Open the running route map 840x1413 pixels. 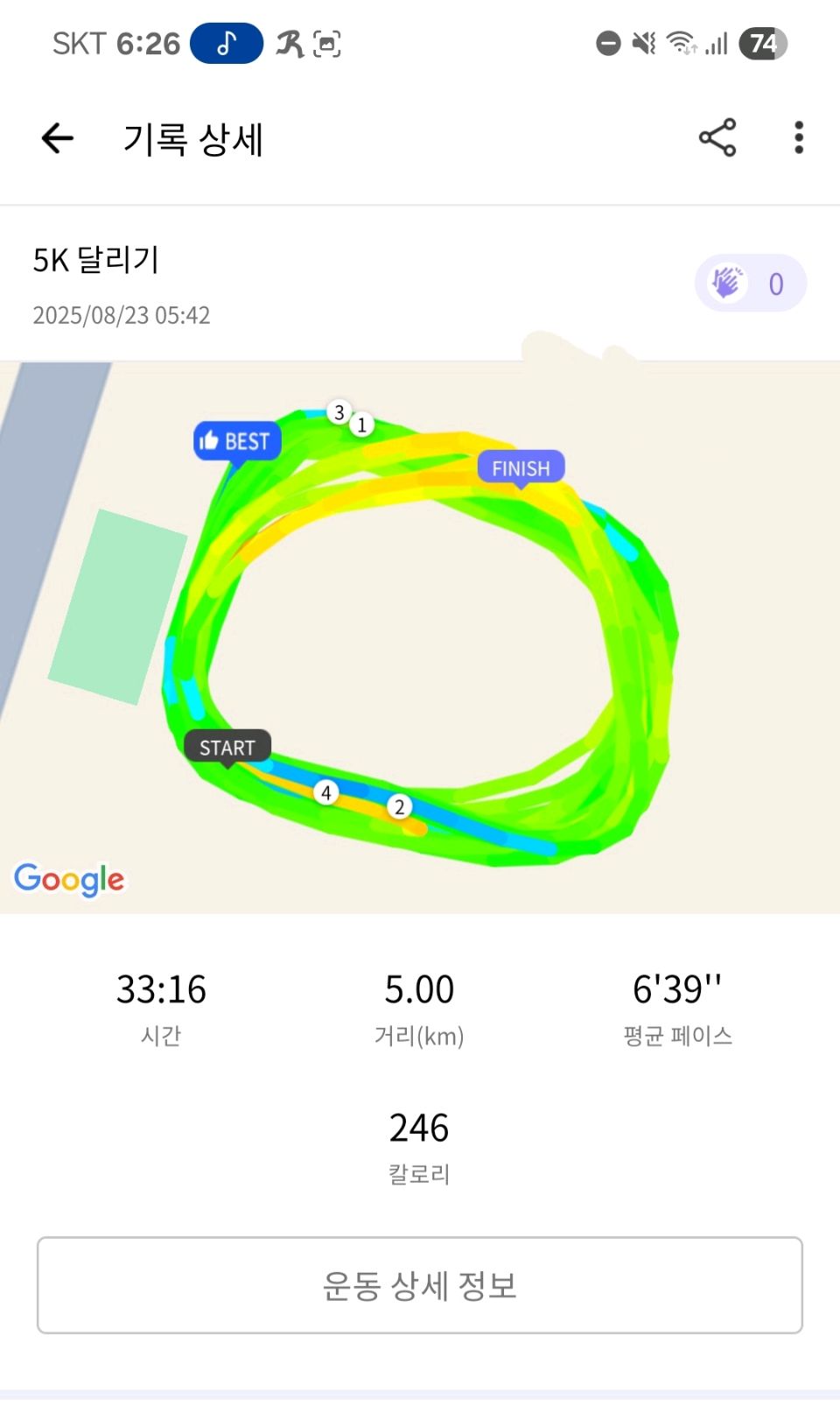click(420, 637)
